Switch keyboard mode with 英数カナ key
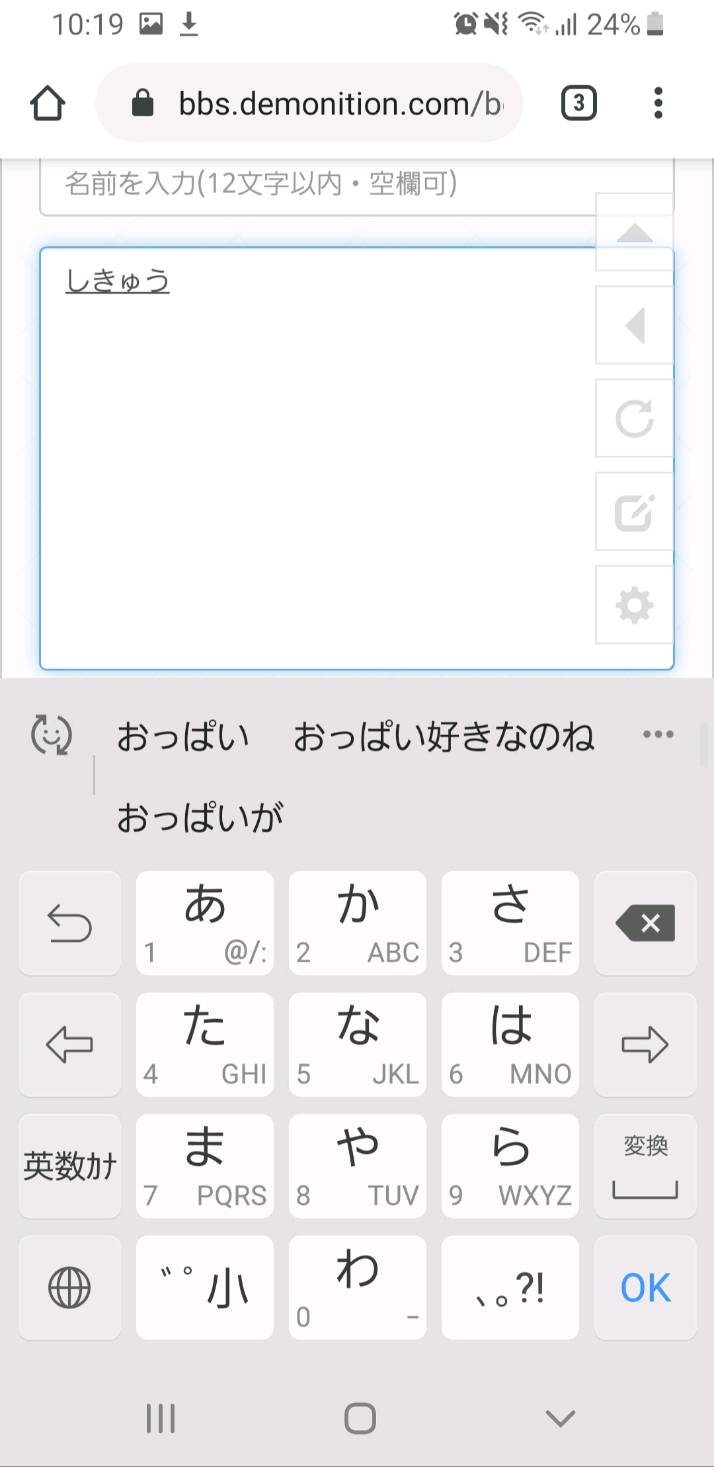This screenshot has width=714, height=1467. [x=70, y=1166]
